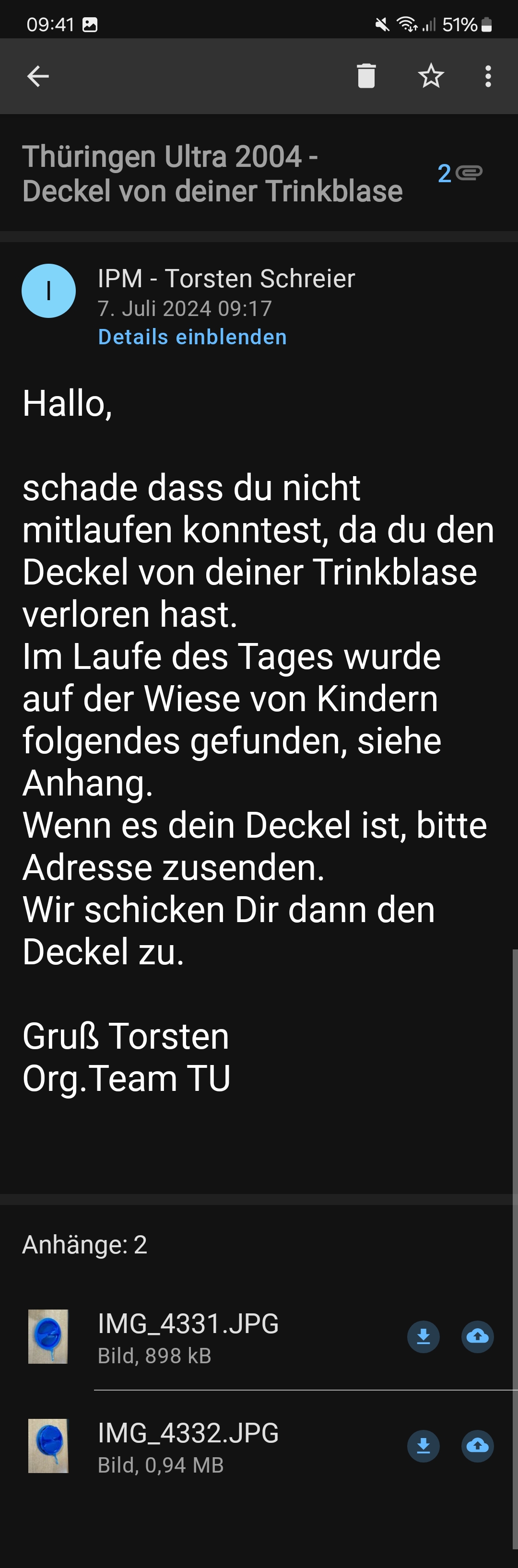
Task: Go back to the inbox
Action: [x=38, y=76]
